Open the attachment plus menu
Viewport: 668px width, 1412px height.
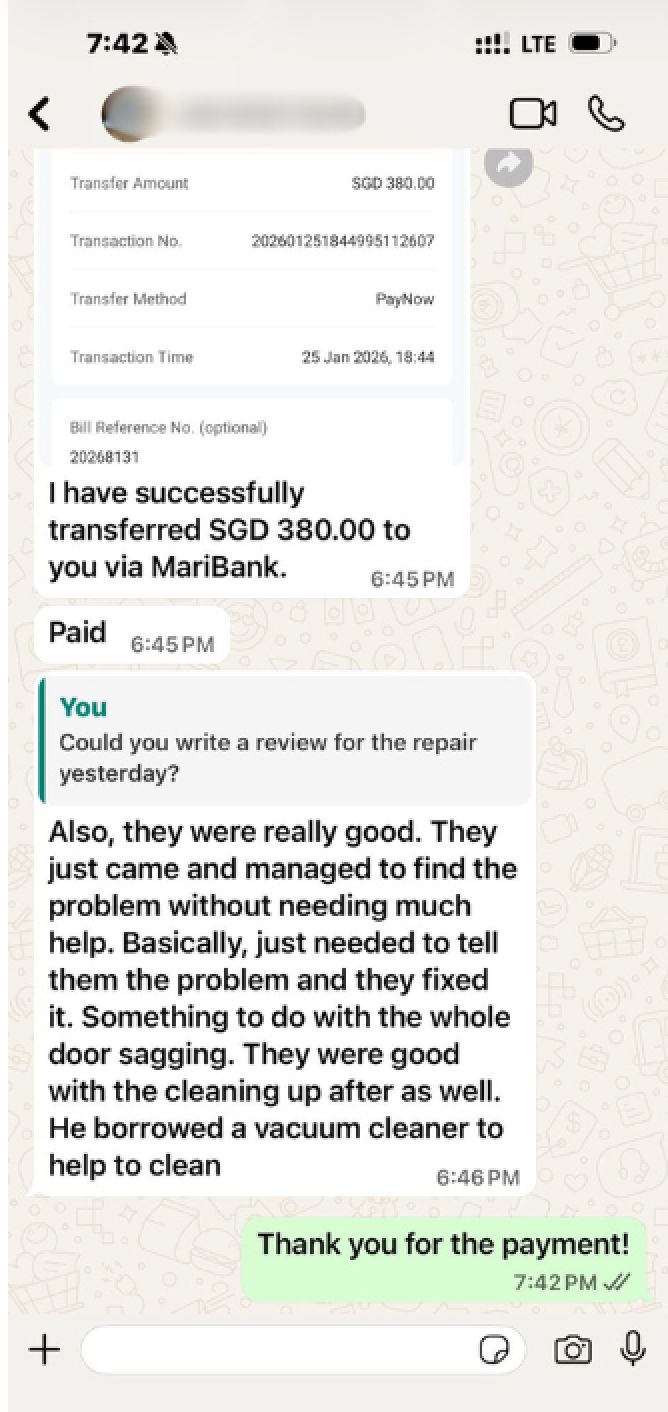[x=44, y=1350]
